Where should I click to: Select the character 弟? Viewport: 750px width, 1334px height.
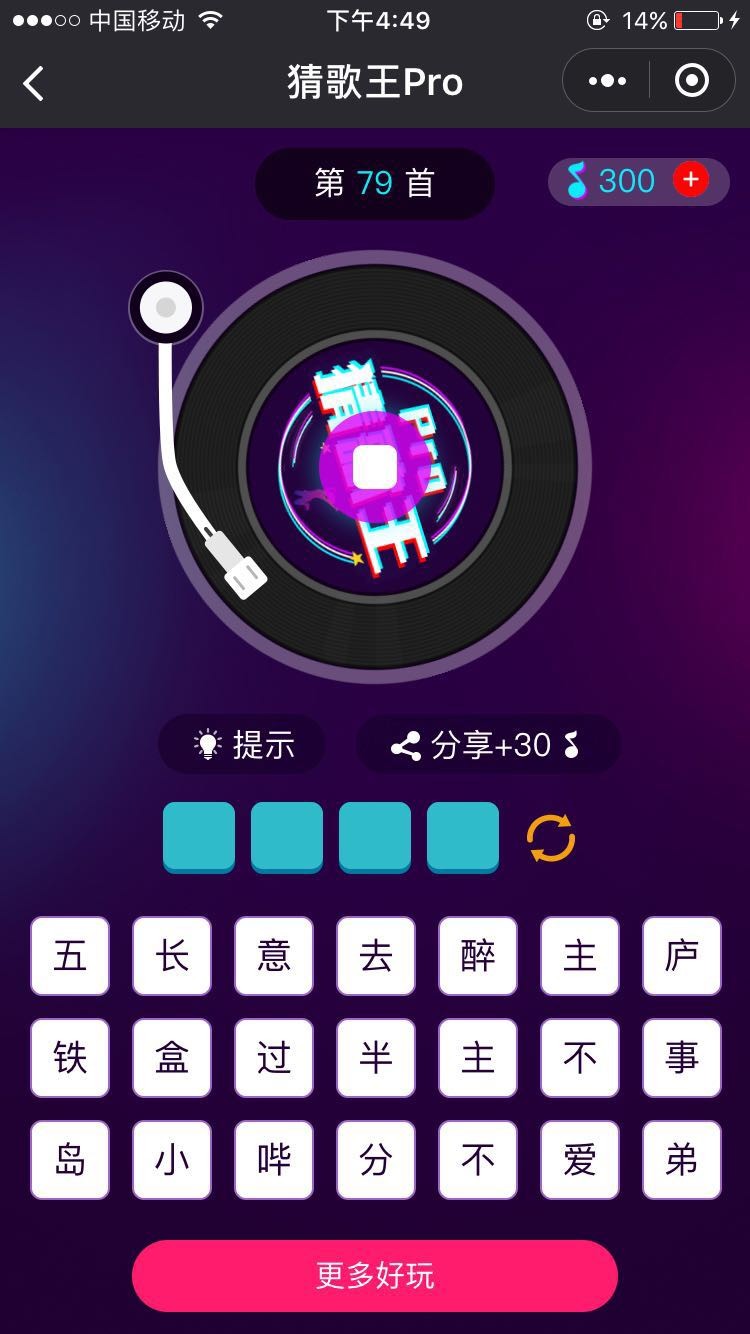[682, 1160]
